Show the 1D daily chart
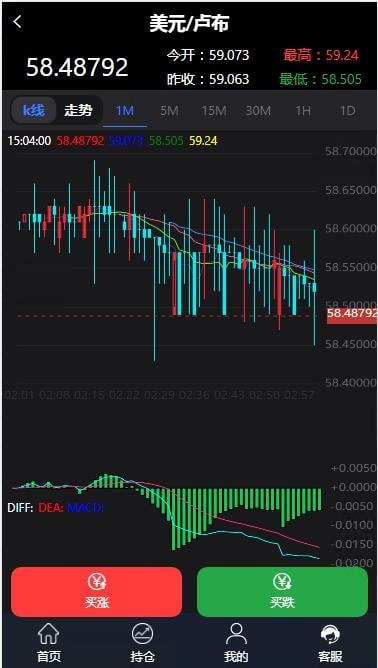This screenshot has height=668, width=378. (x=347, y=111)
